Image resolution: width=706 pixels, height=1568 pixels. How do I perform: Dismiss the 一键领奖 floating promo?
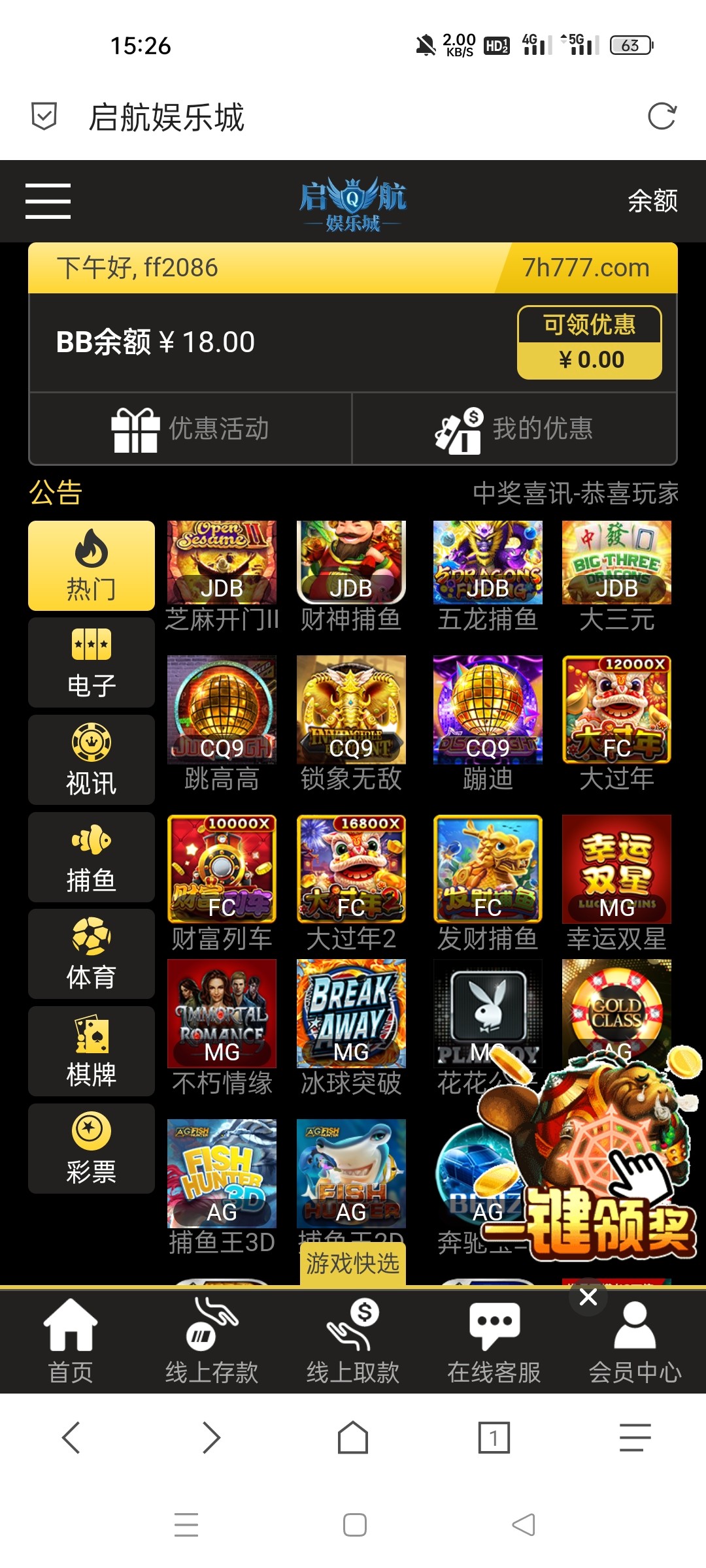pyautogui.click(x=588, y=1297)
